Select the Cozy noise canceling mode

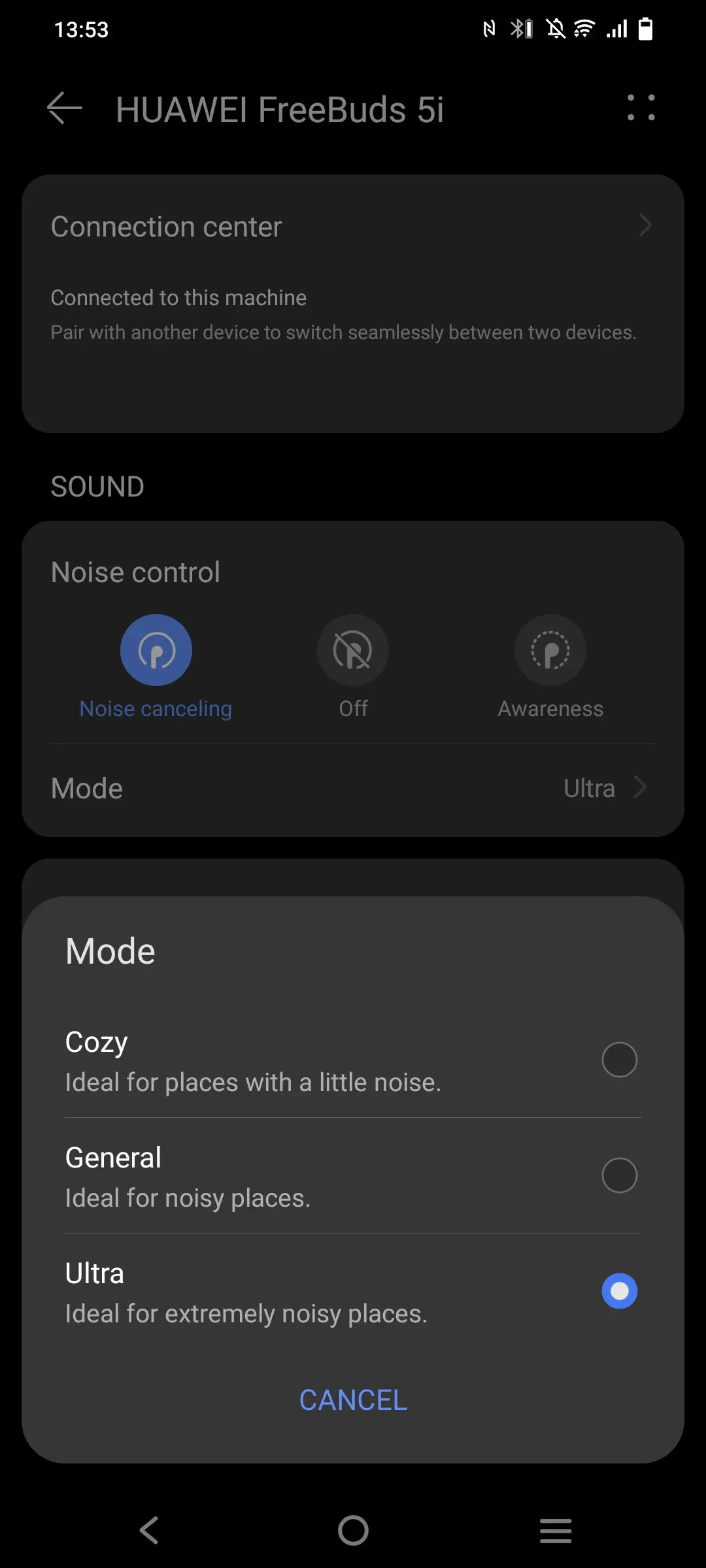tap(353, 1060)
